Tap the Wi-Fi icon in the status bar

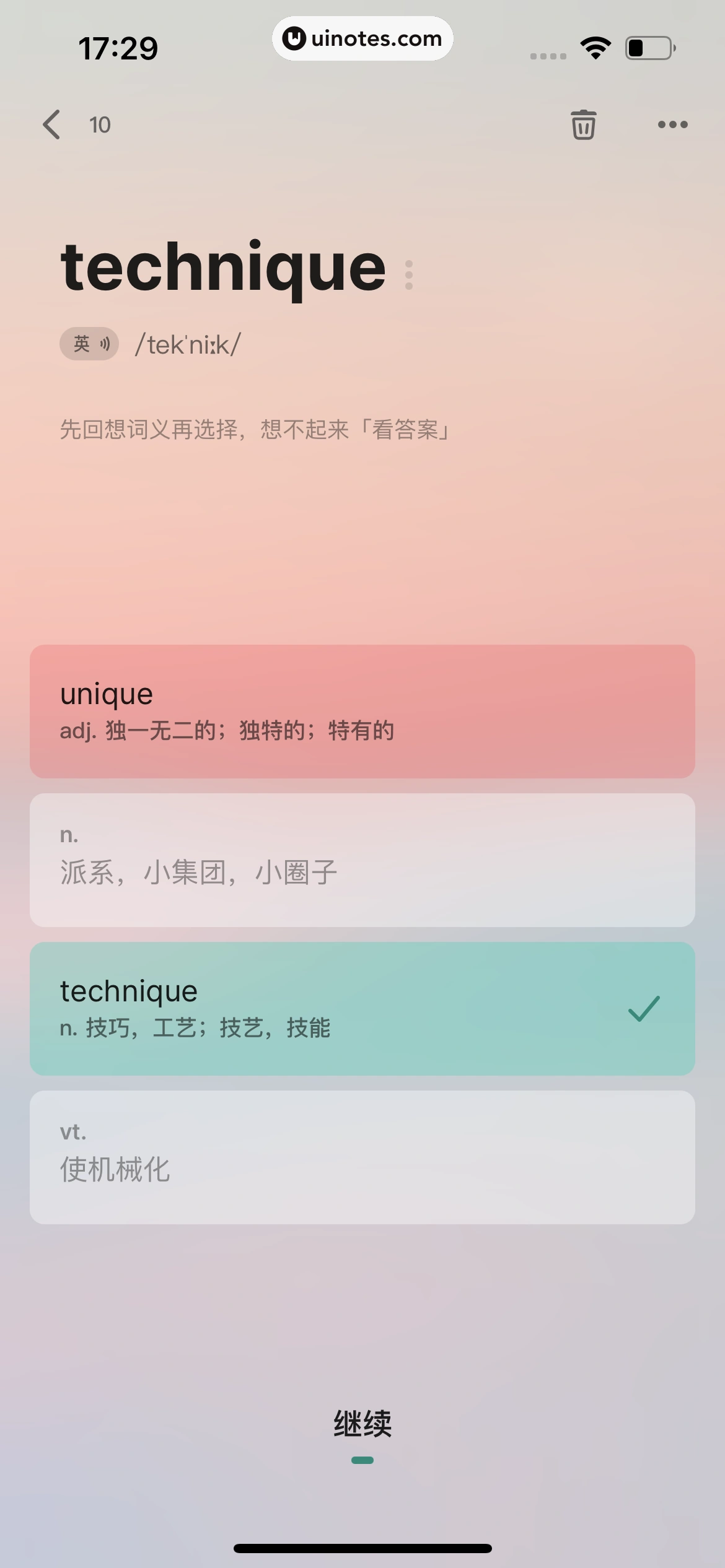point(596,46)
